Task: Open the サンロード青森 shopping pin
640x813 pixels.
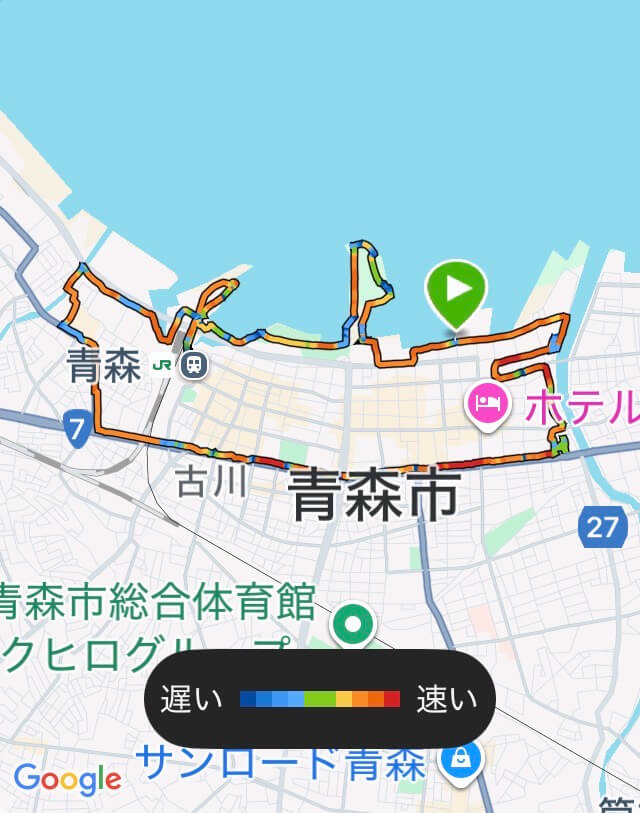Action: coord(460,760)
